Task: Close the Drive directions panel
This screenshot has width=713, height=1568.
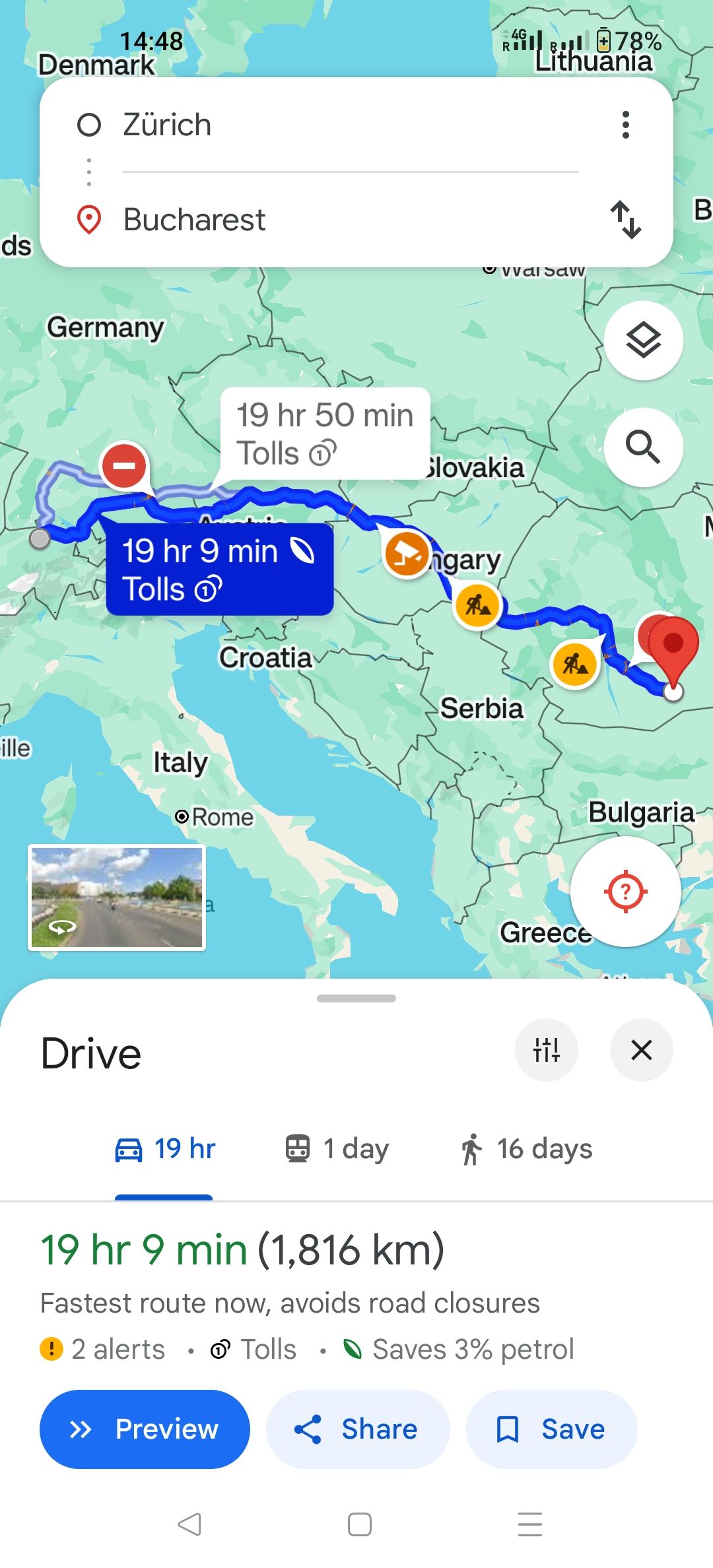Action: pyautogui.click(x=641, y=1049)
